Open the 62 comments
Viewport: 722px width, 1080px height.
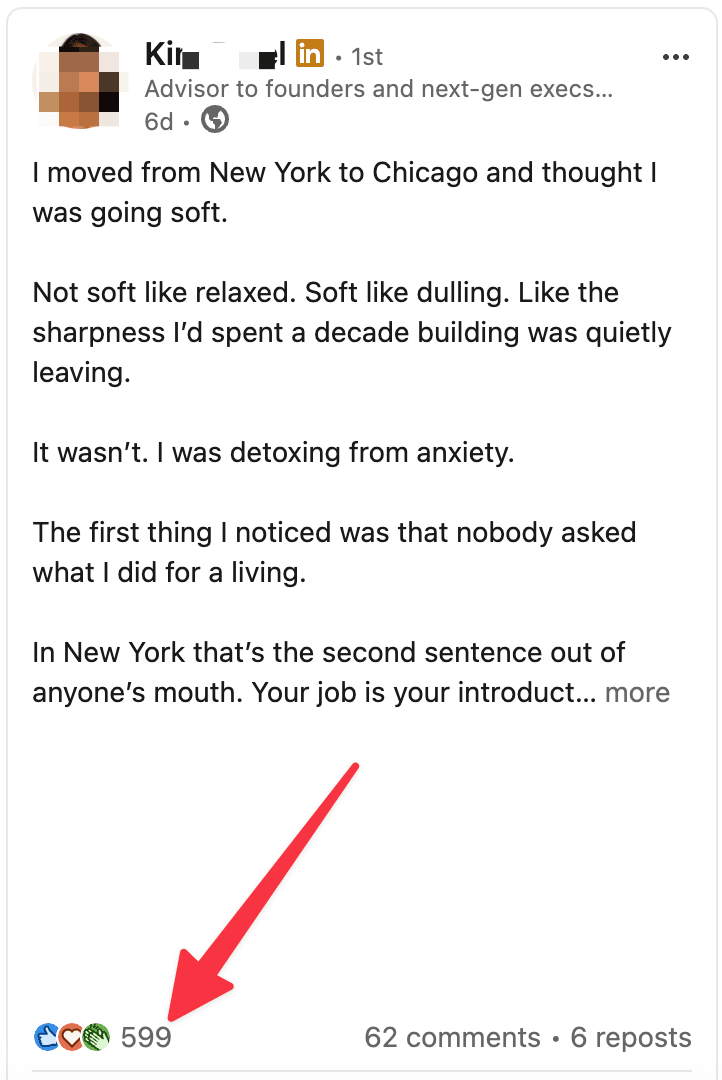click(452, 1038)
